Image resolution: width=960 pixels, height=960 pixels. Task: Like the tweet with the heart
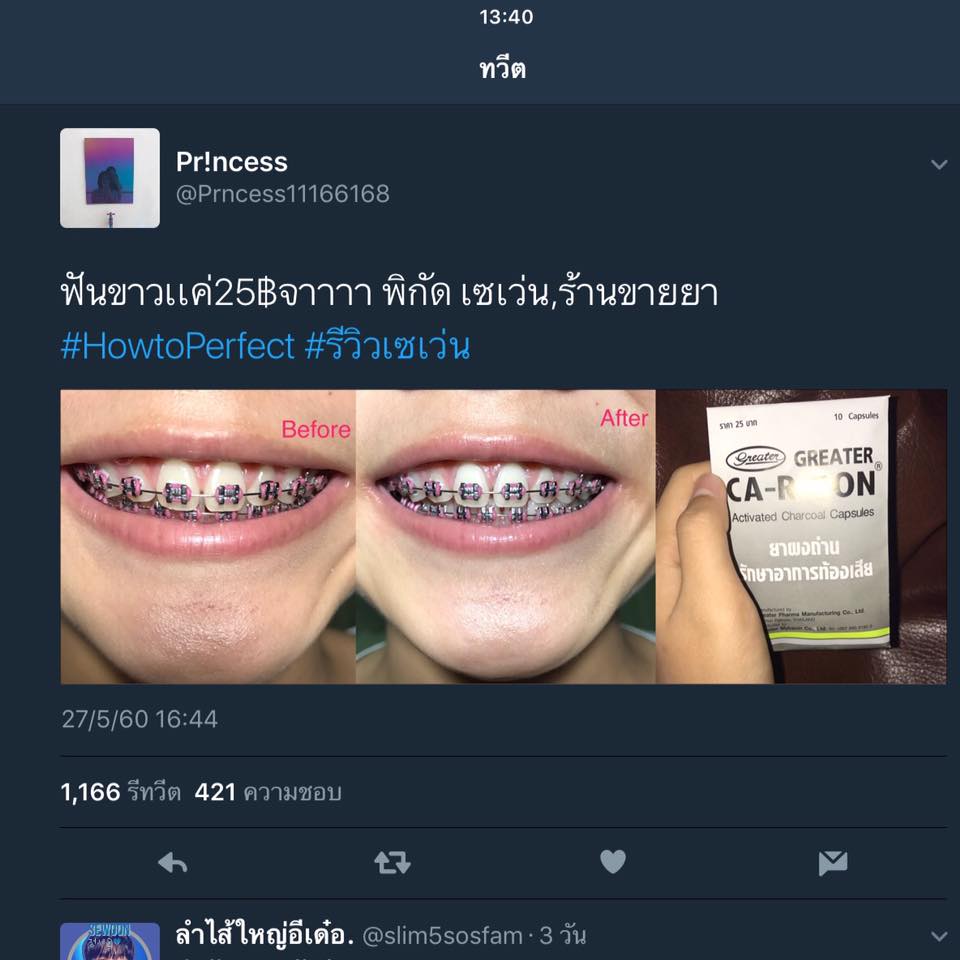[x=612, y=862]
